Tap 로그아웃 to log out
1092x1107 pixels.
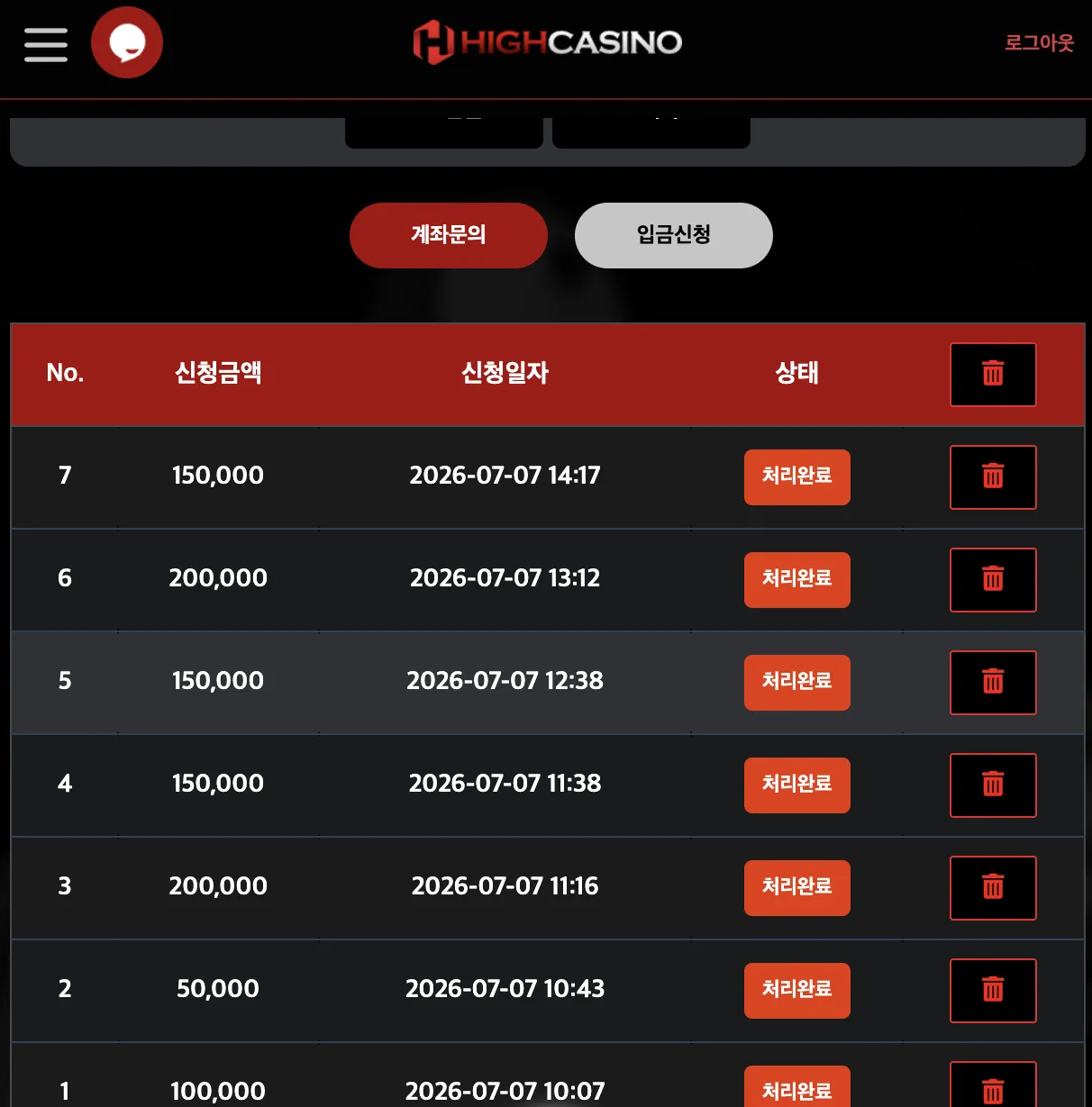coord(1039,42)
